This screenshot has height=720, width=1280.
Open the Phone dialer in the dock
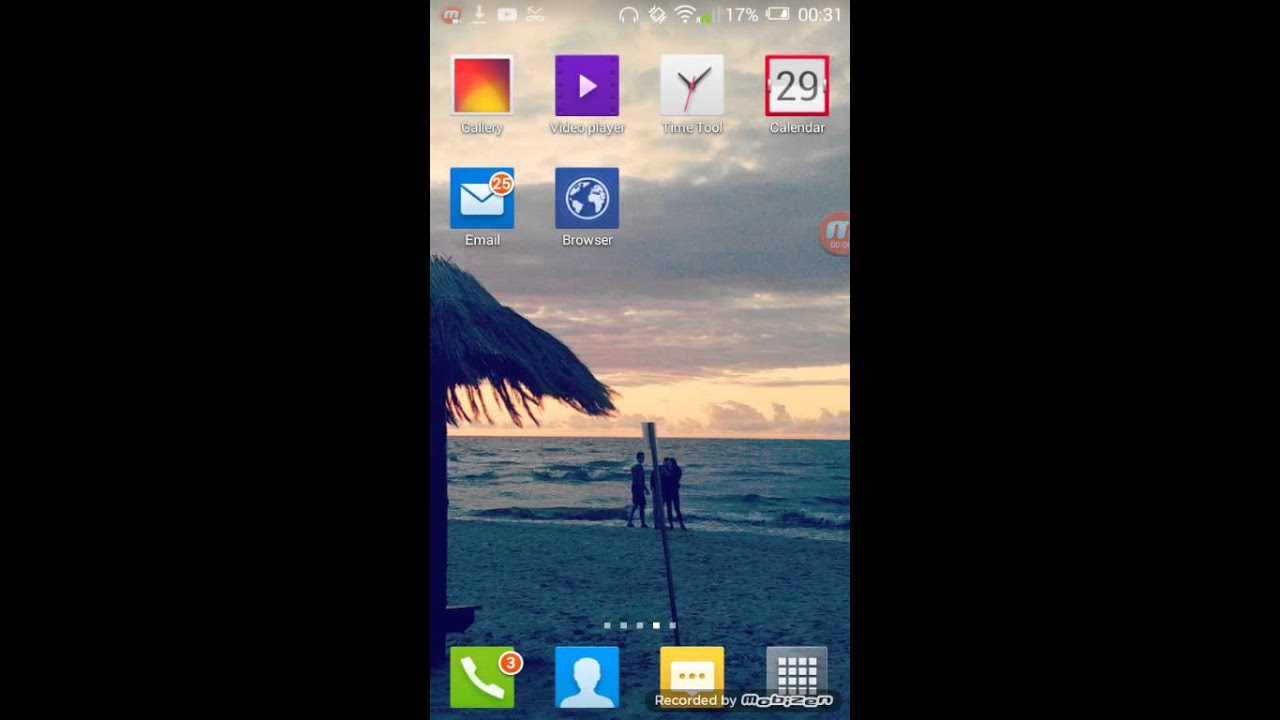[x=482, y=678]
